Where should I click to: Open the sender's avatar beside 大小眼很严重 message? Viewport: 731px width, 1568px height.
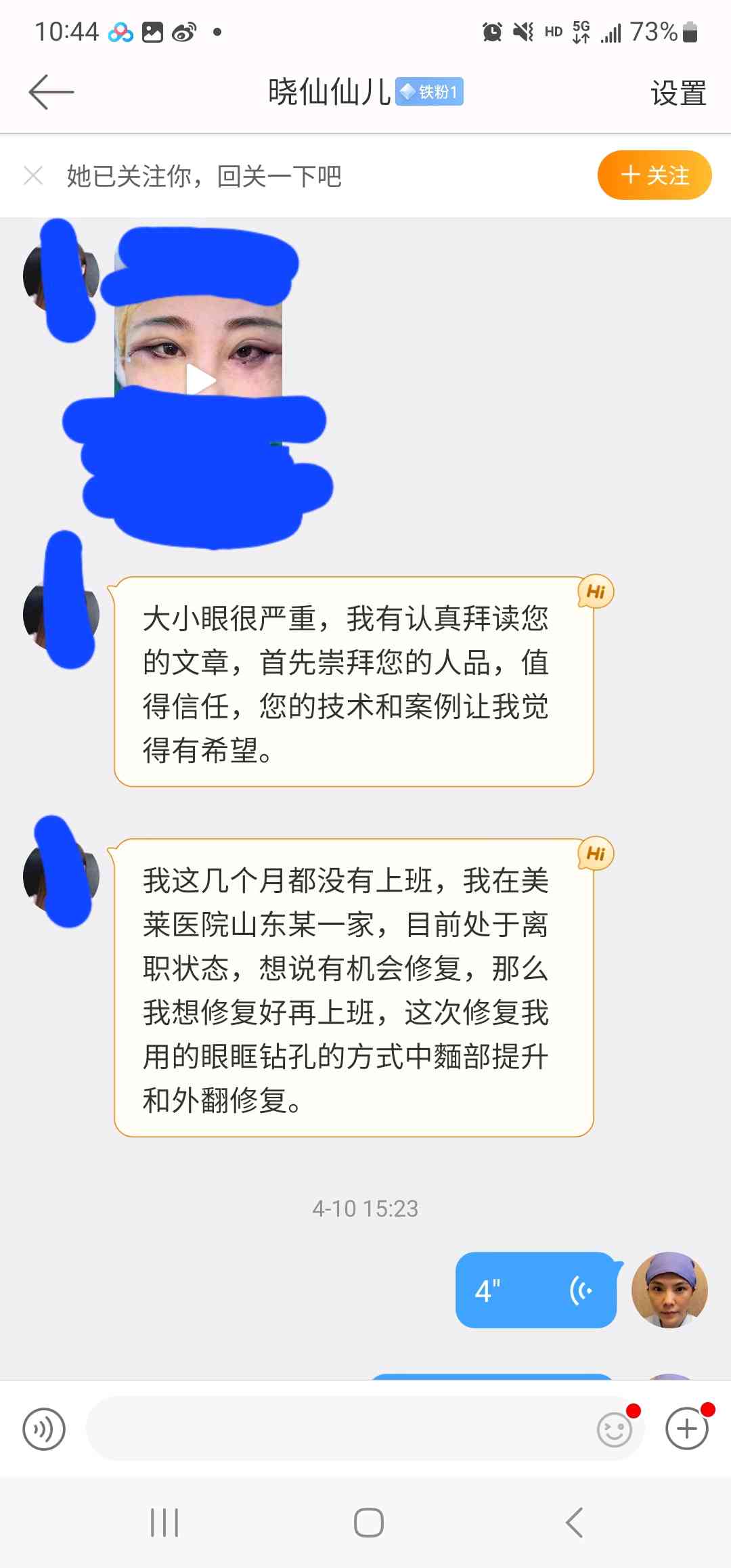point(60,614)
